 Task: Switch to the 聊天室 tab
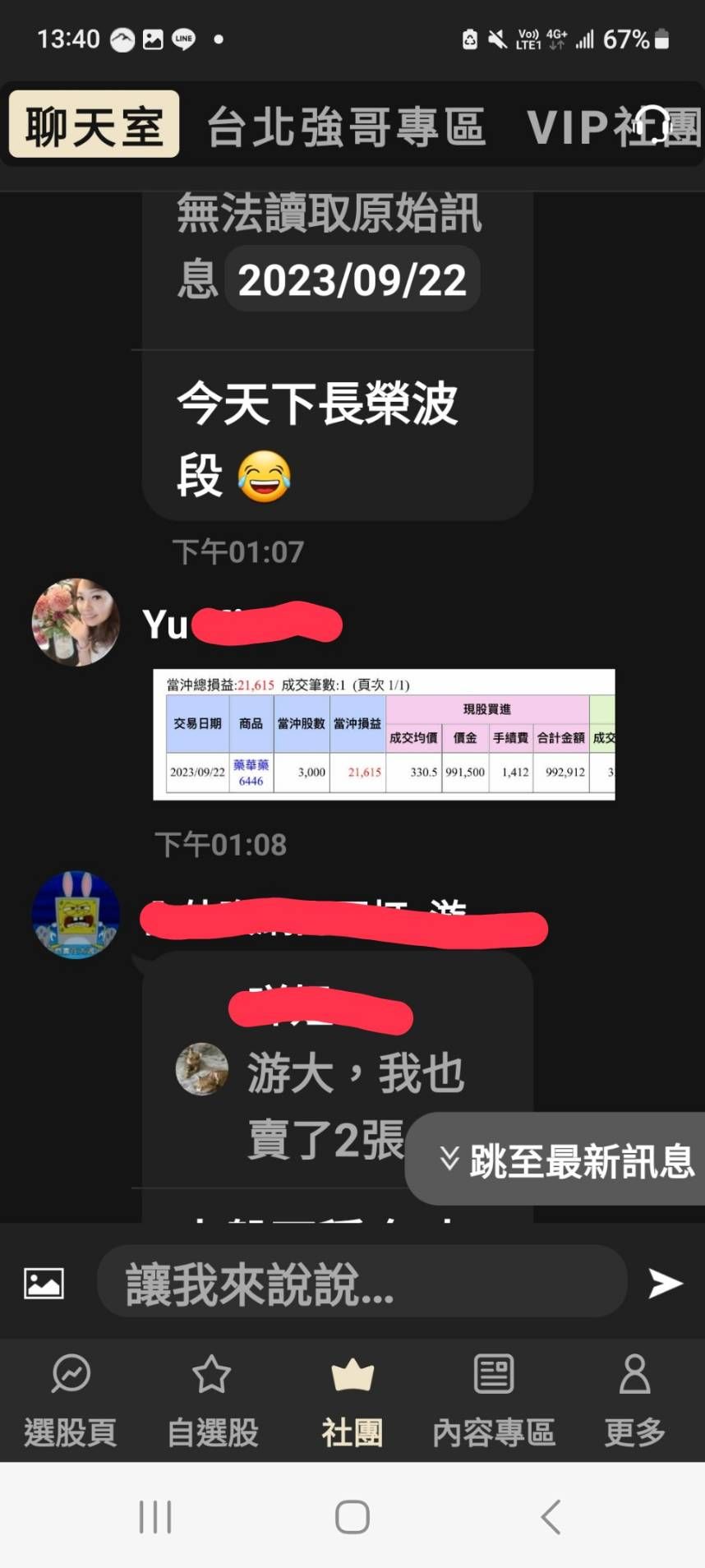(94, 125)
